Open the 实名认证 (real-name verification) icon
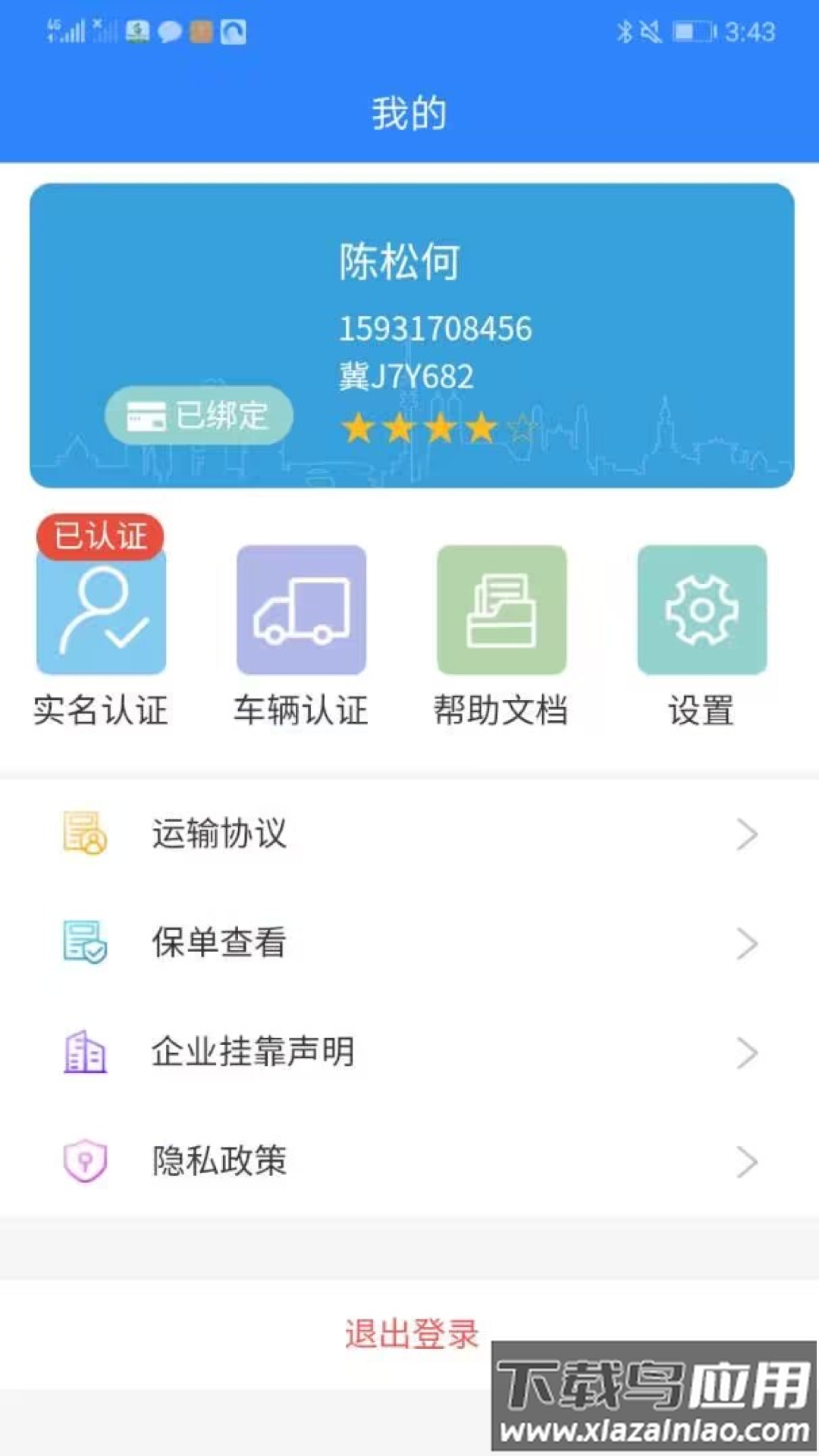The image size is (819, 1456). 101,610
